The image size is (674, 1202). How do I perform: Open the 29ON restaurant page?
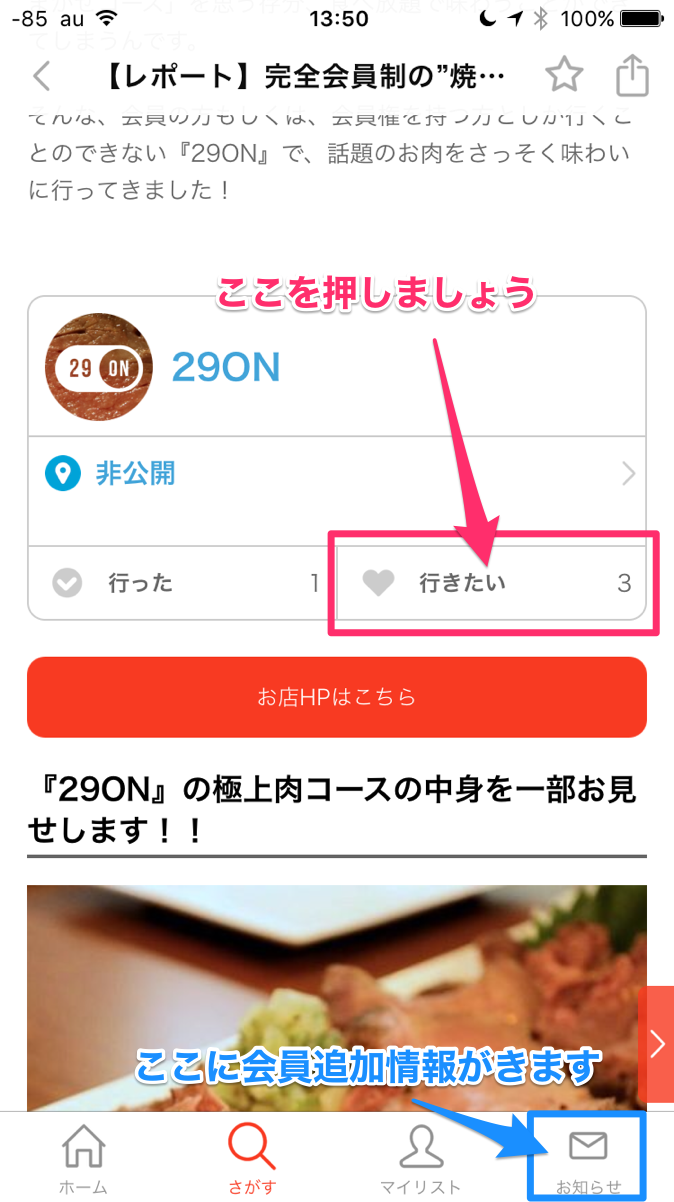click(x=226, y=367)
